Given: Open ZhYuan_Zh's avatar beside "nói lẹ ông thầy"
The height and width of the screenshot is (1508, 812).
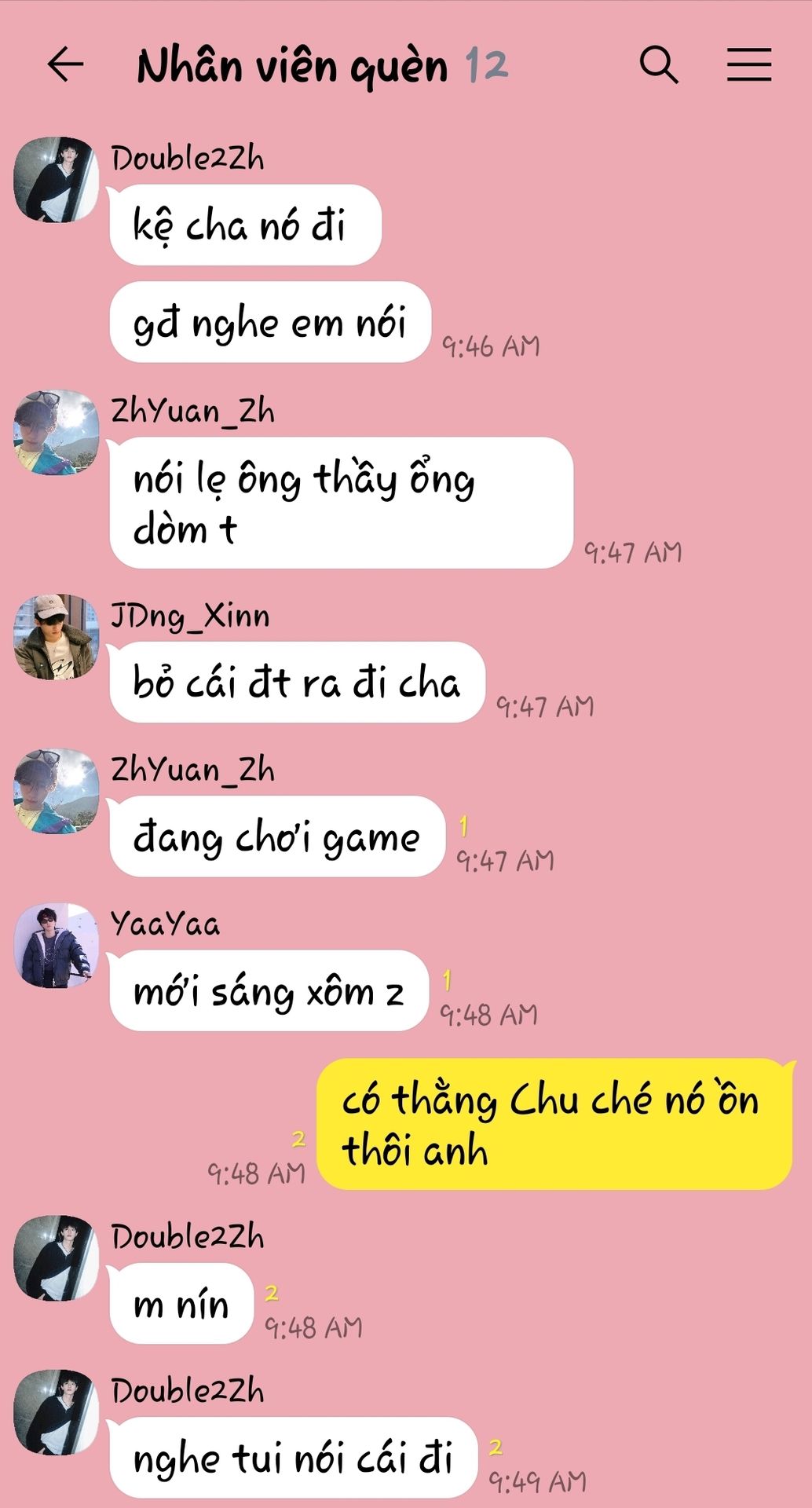Looking at the screenshot, I should pos(57,432).
